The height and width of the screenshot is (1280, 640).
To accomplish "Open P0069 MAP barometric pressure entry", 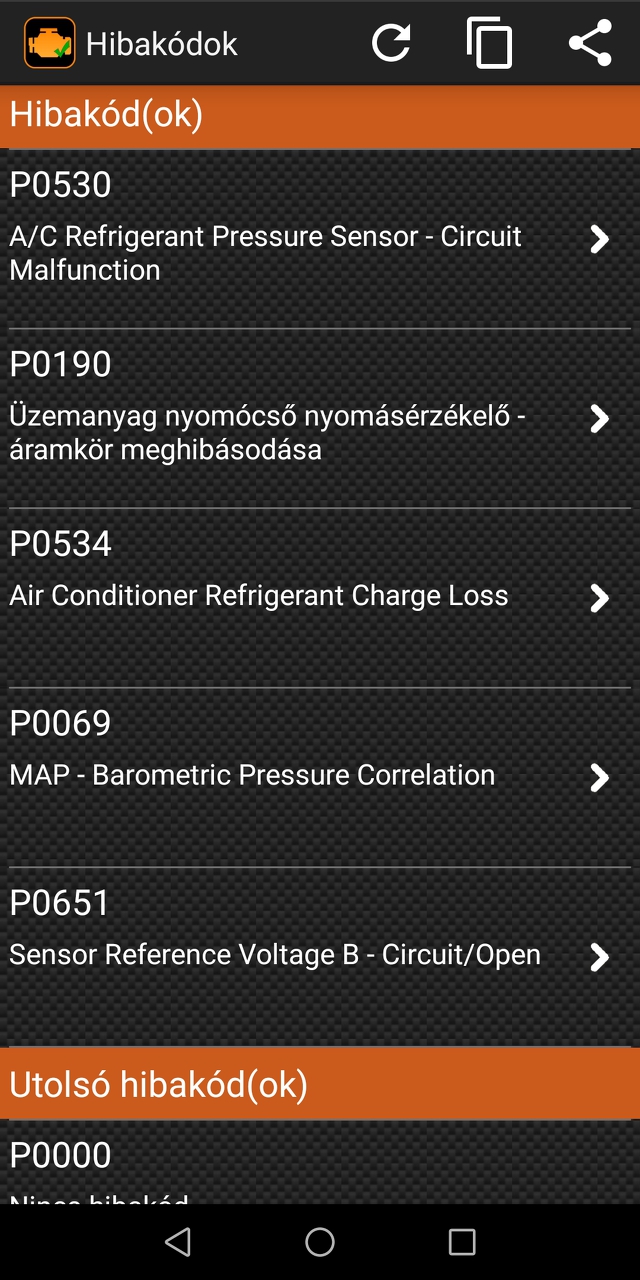I will click(x=320, y=777).
